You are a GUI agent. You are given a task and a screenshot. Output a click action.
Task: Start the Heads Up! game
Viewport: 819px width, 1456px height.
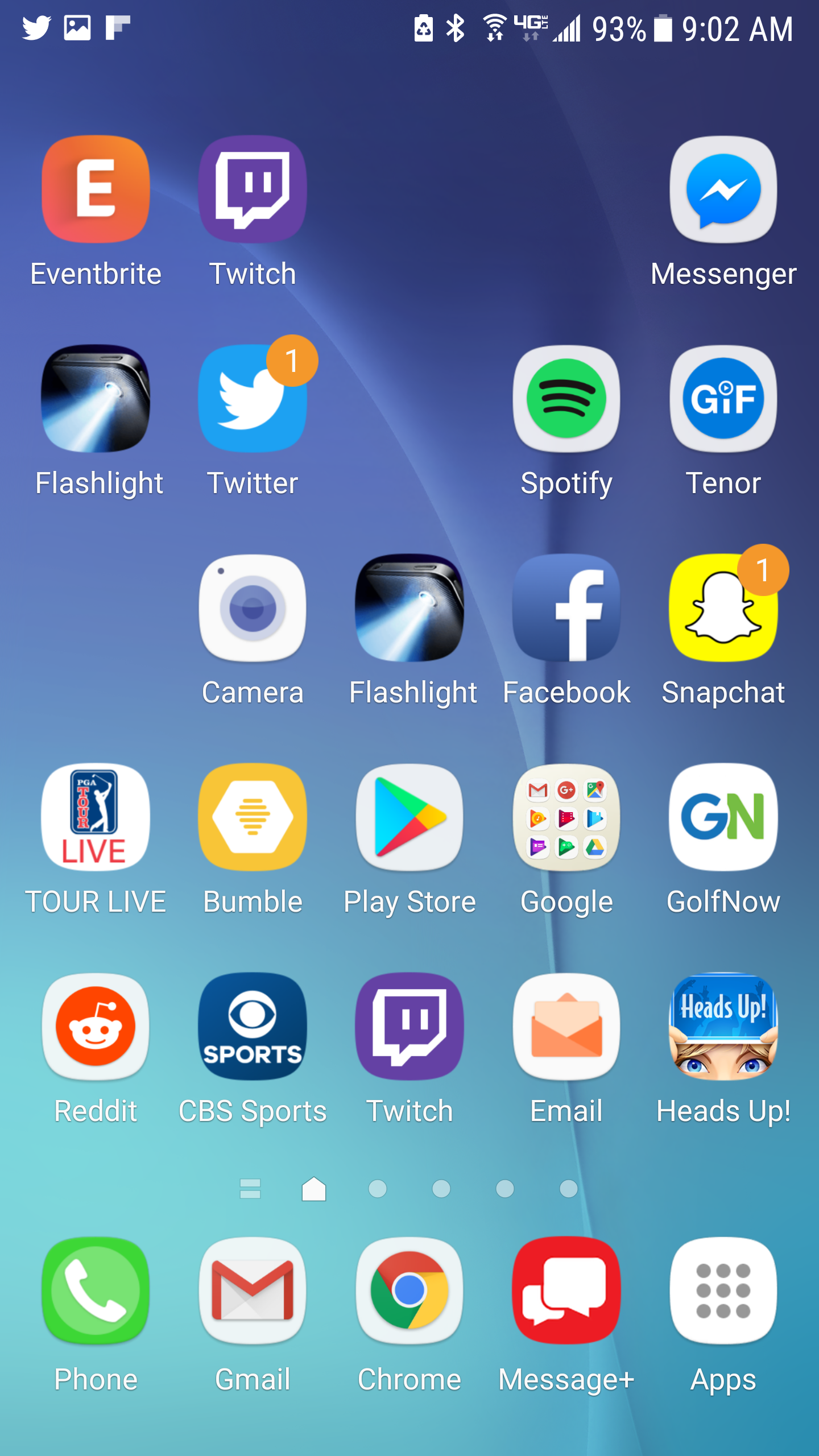723,1027
